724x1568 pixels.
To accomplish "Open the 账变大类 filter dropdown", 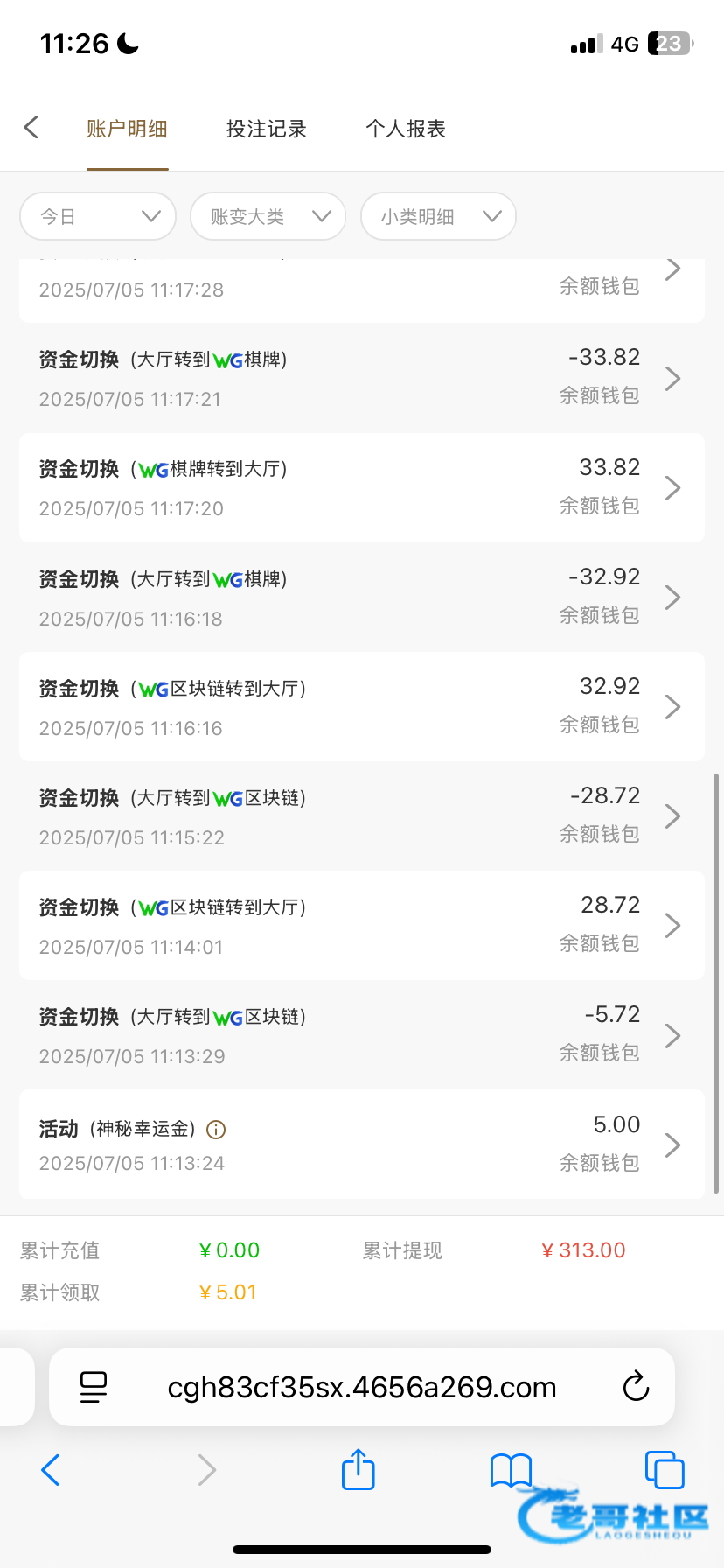I will coord(268,216).
